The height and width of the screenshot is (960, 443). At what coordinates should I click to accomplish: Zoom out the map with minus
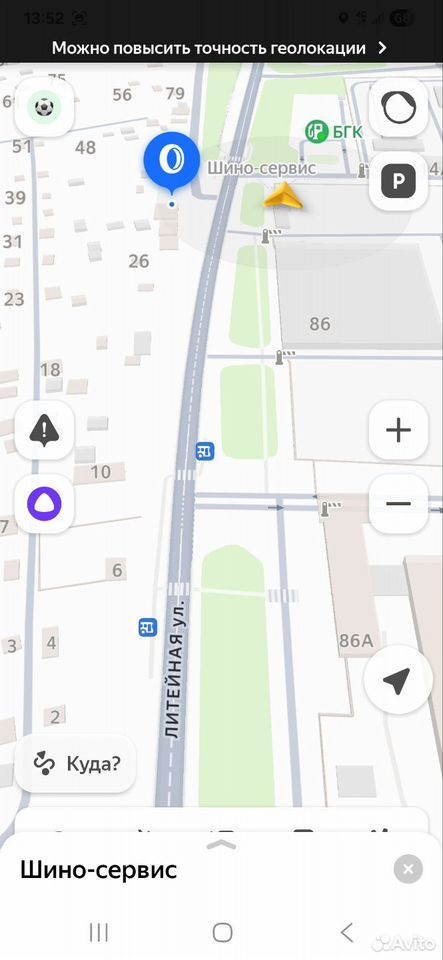point(398,504)
